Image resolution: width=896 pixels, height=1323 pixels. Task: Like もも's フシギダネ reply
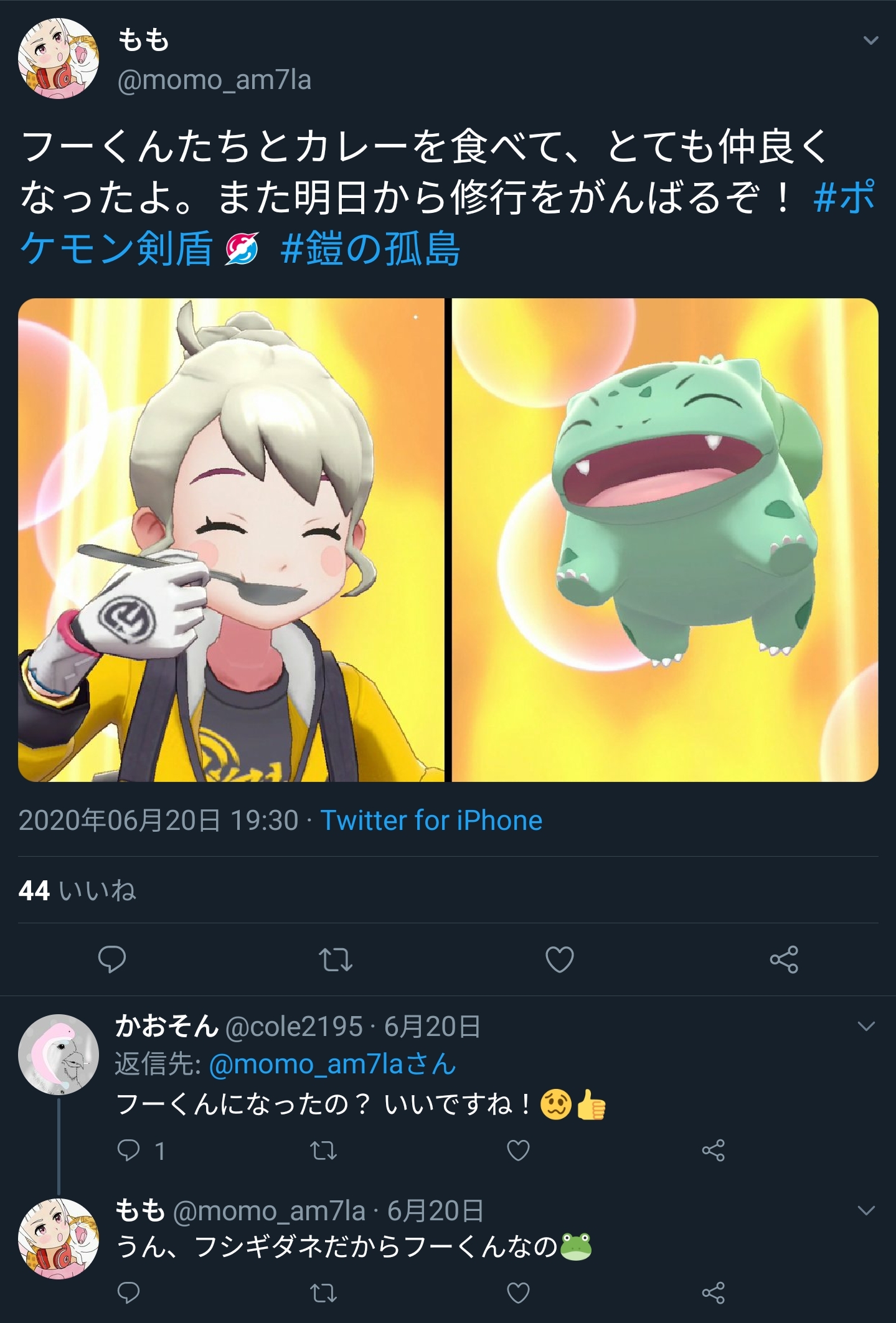point(518,1293)
